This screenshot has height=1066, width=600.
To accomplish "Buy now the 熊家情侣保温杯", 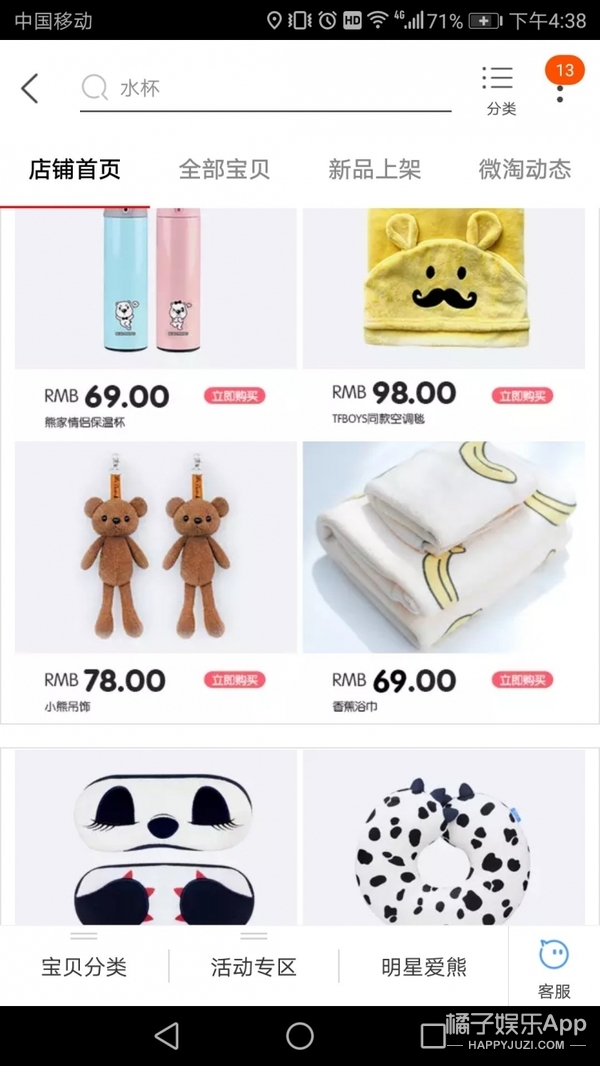I will [235, 396].
